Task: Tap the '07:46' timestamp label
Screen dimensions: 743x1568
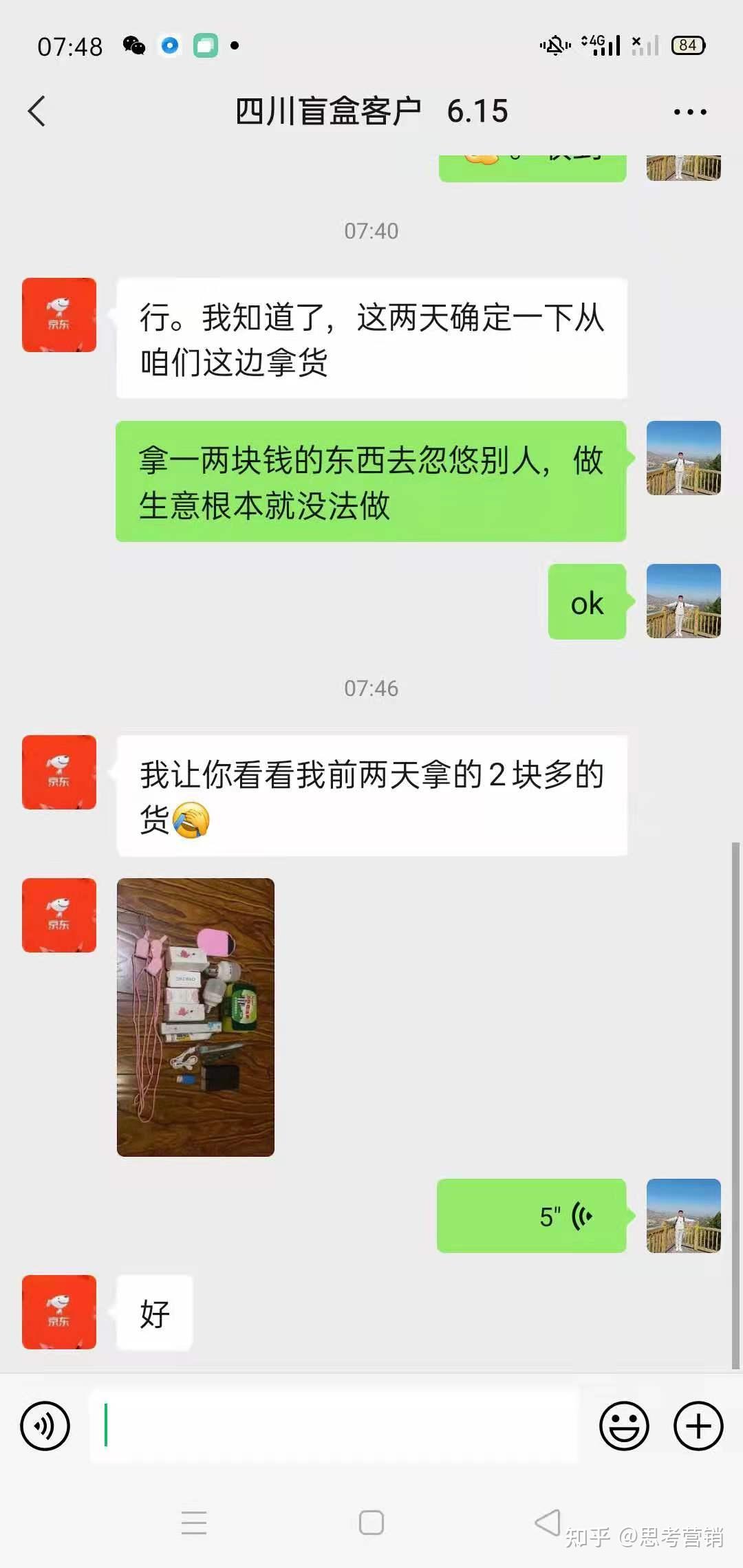Action: 371,688
